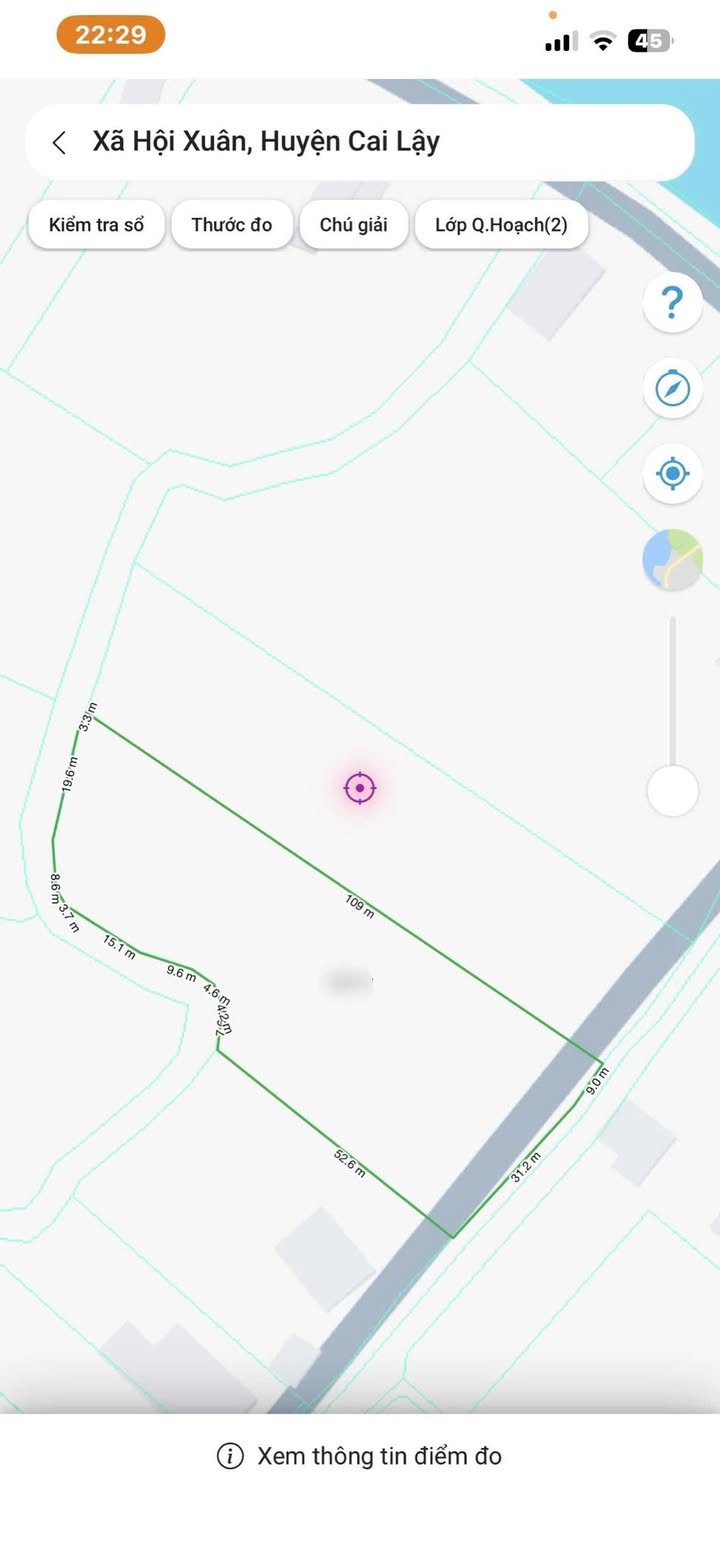Tap Xã Hội Xuân, Huyện Cai Lậy search field

click(380, 142)
